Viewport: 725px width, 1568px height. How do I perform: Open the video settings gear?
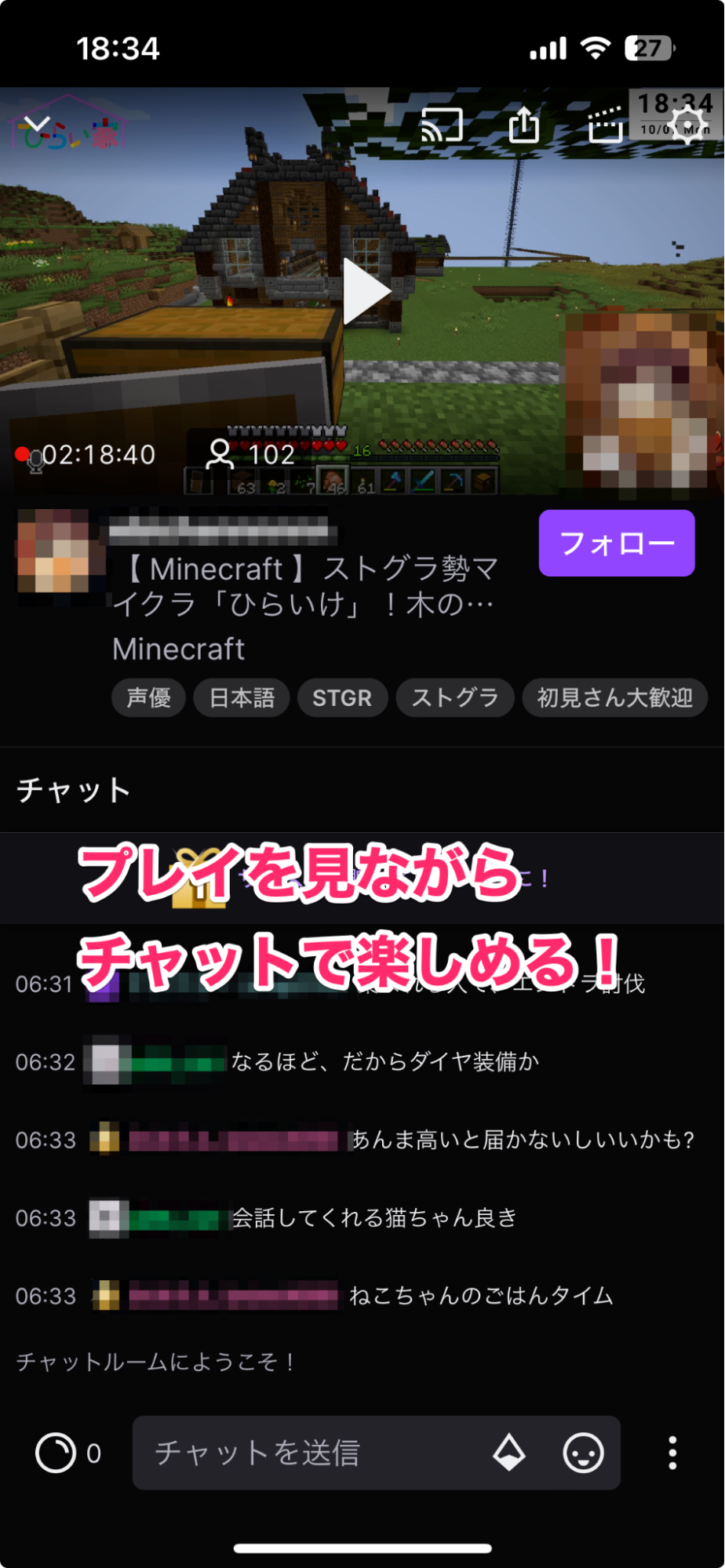688,125
